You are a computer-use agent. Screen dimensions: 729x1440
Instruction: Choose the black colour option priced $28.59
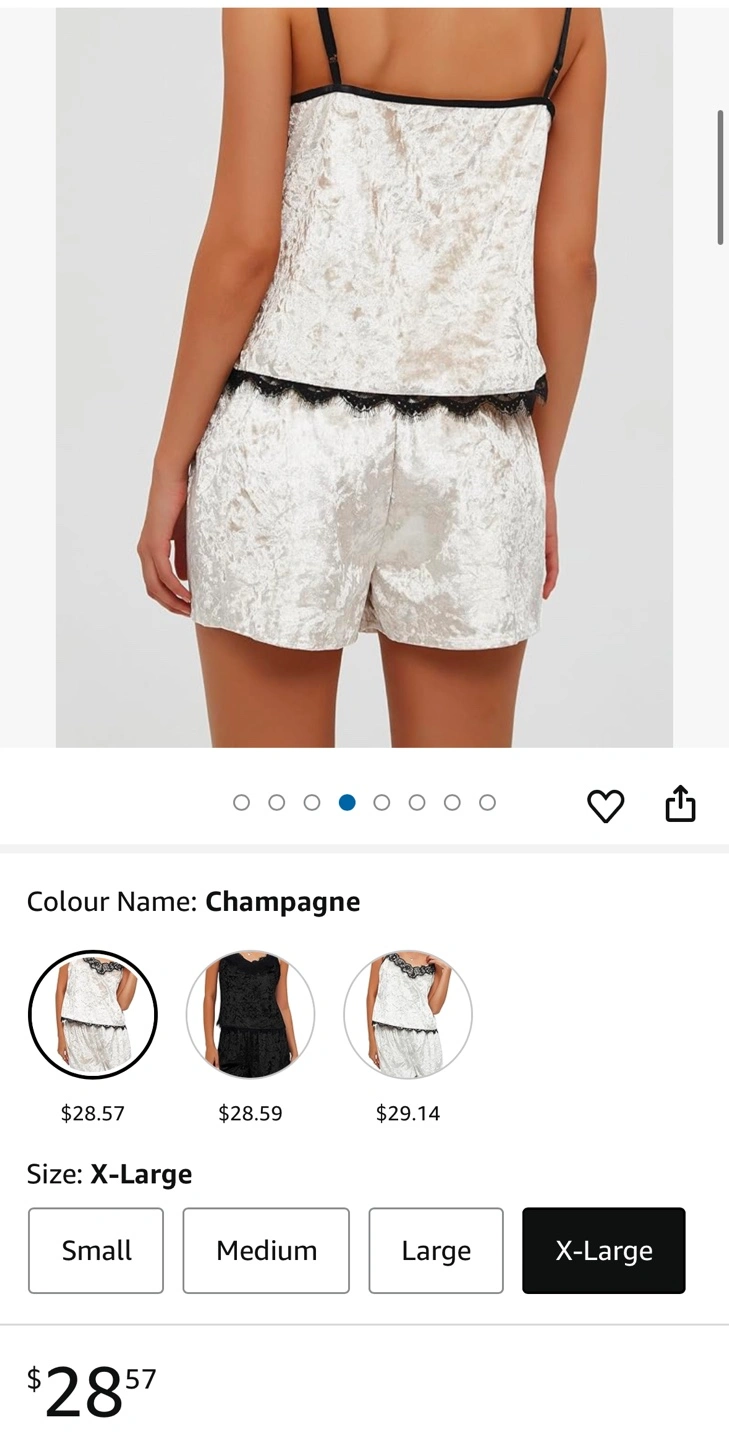coord(250,1014)
